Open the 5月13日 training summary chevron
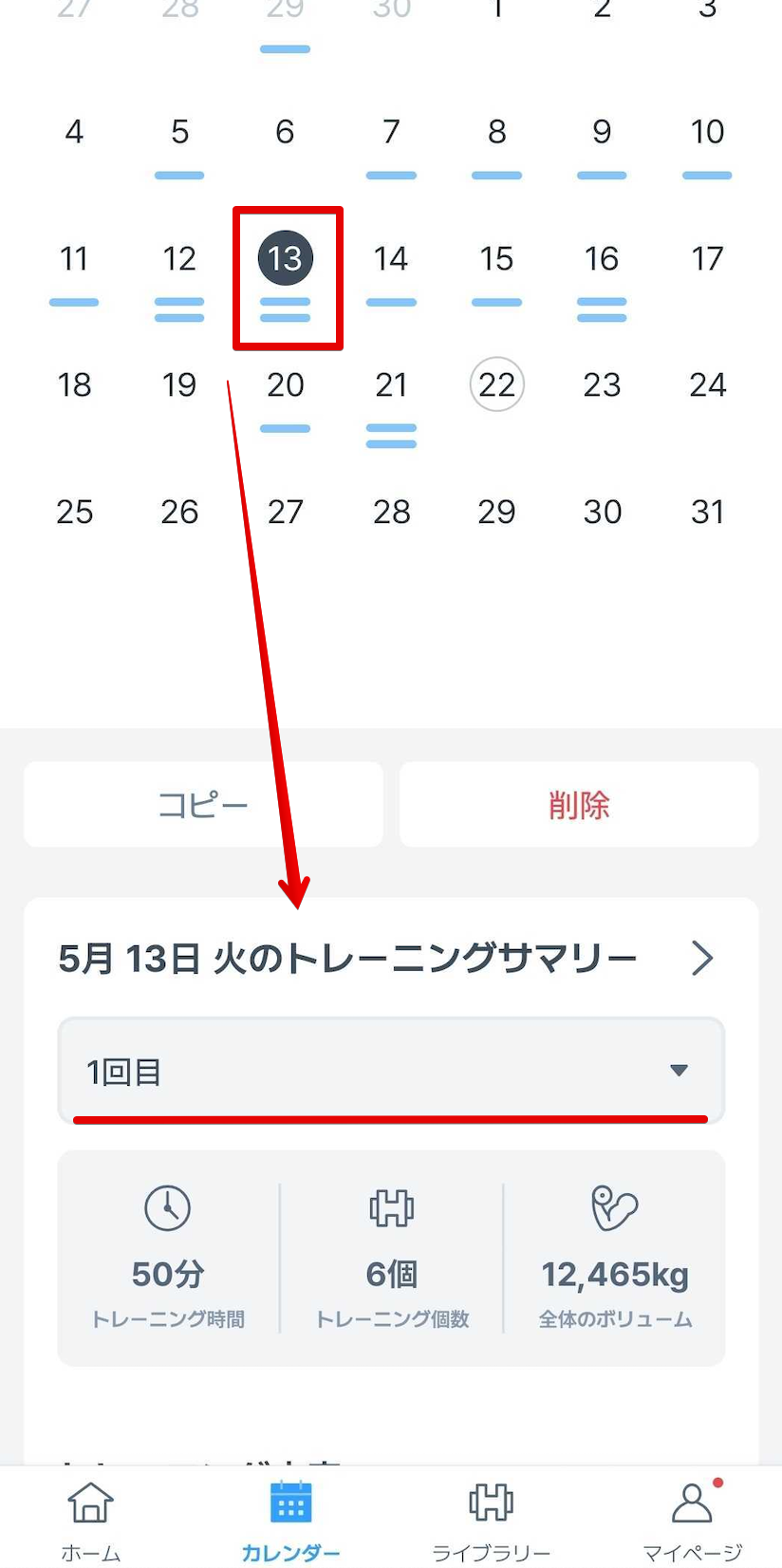782x1568 pixels. tap(702, 958)
